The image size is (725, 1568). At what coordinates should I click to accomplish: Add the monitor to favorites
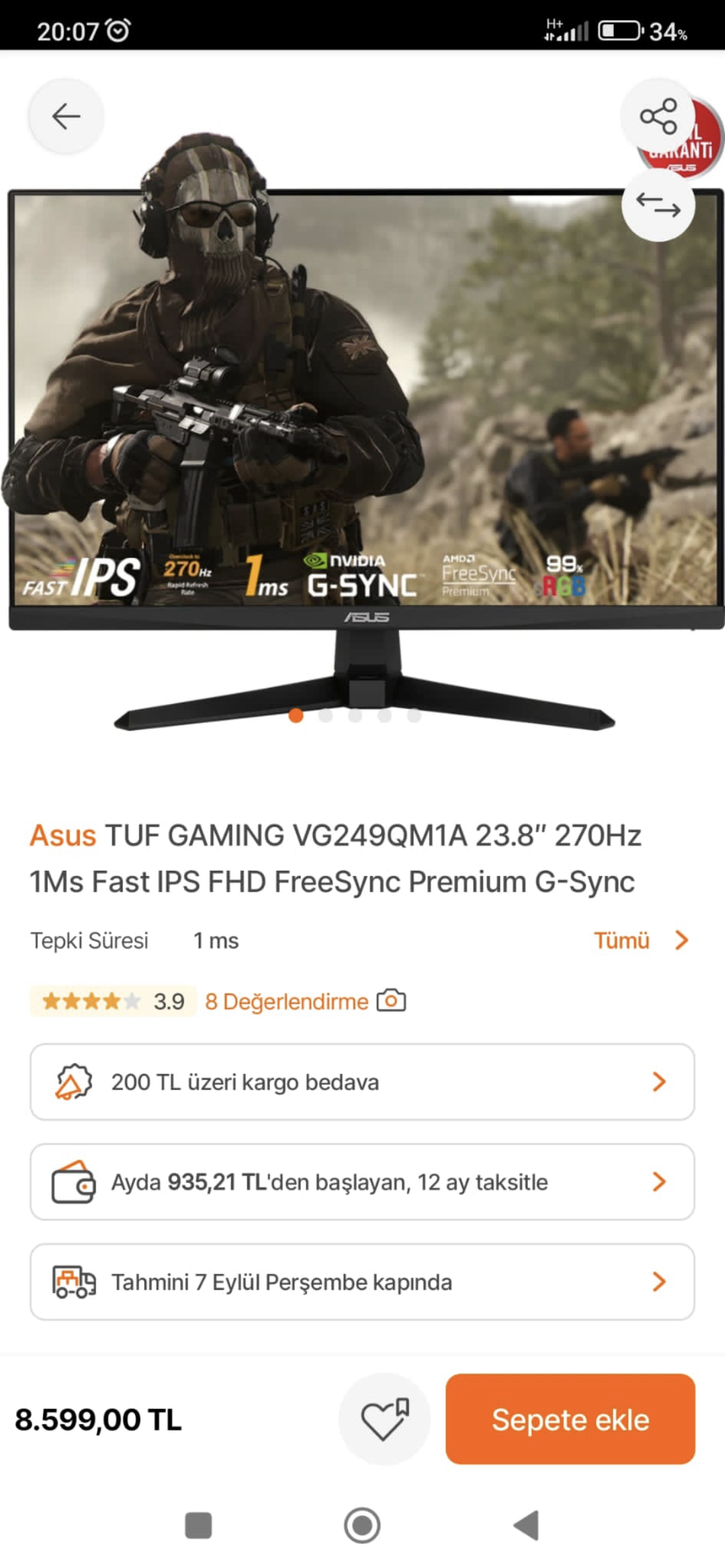coord(384,1419)
